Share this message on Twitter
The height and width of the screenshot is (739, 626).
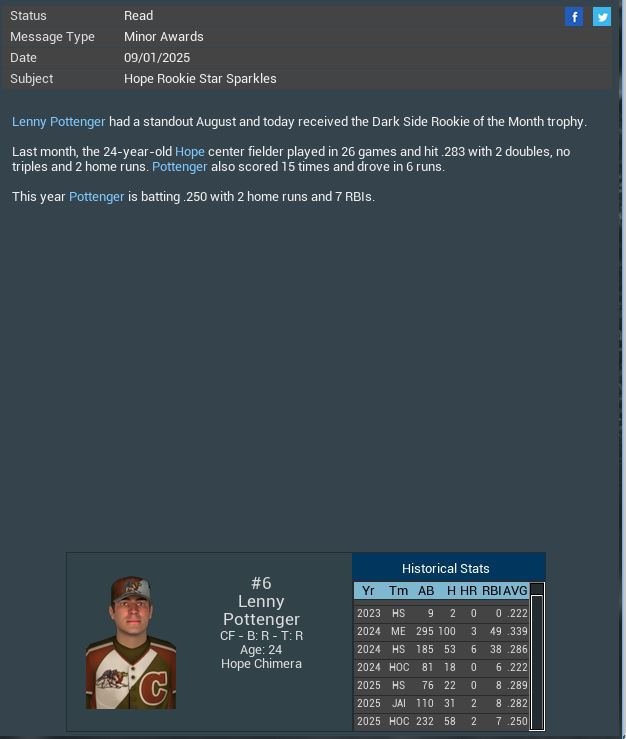coord(602,16)
